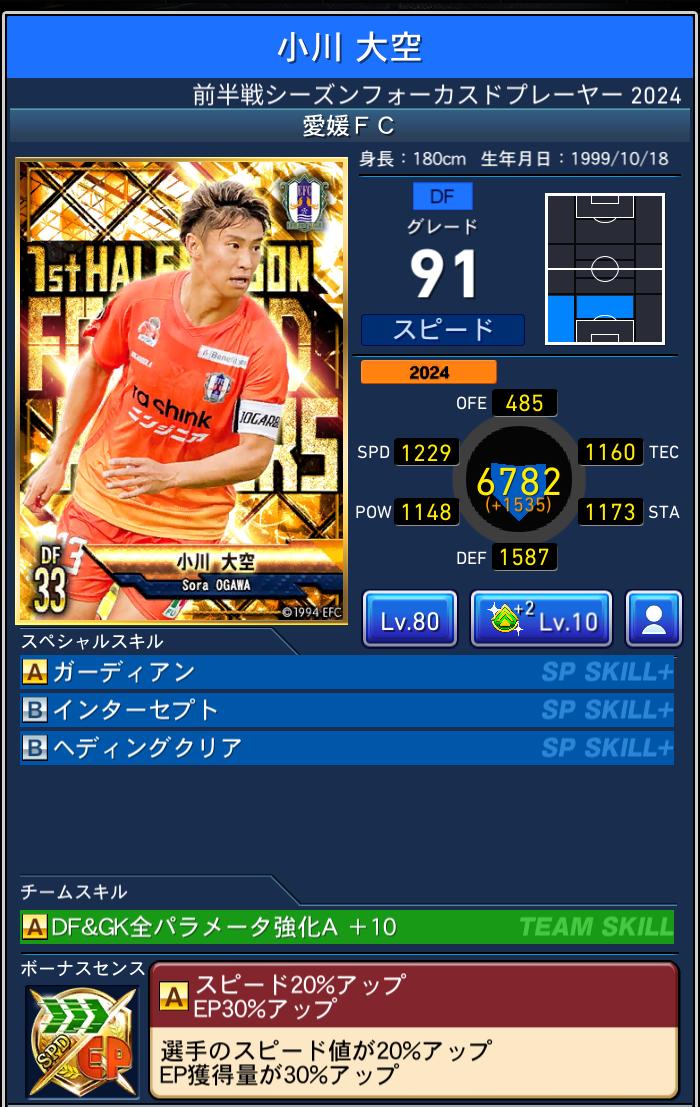Open the DF&GK全パラメータ強化A team skill
This screenshot has width=700, height=1107.
(346, 927)
